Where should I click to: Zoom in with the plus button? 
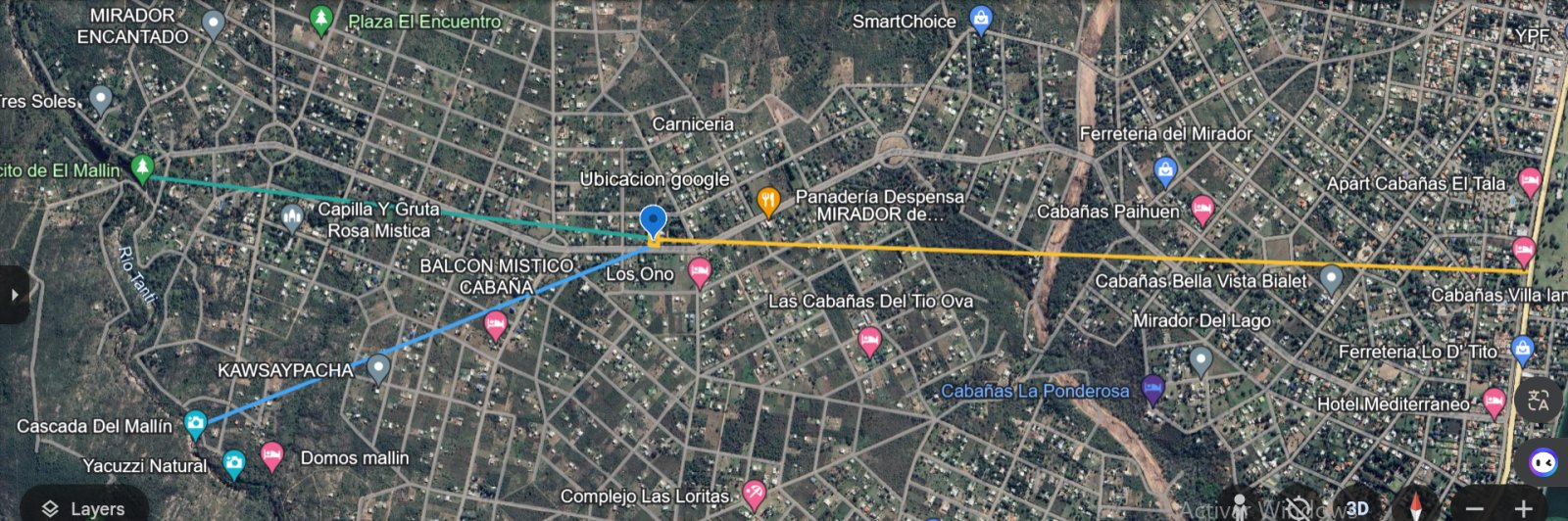(x=1524, y=508)
